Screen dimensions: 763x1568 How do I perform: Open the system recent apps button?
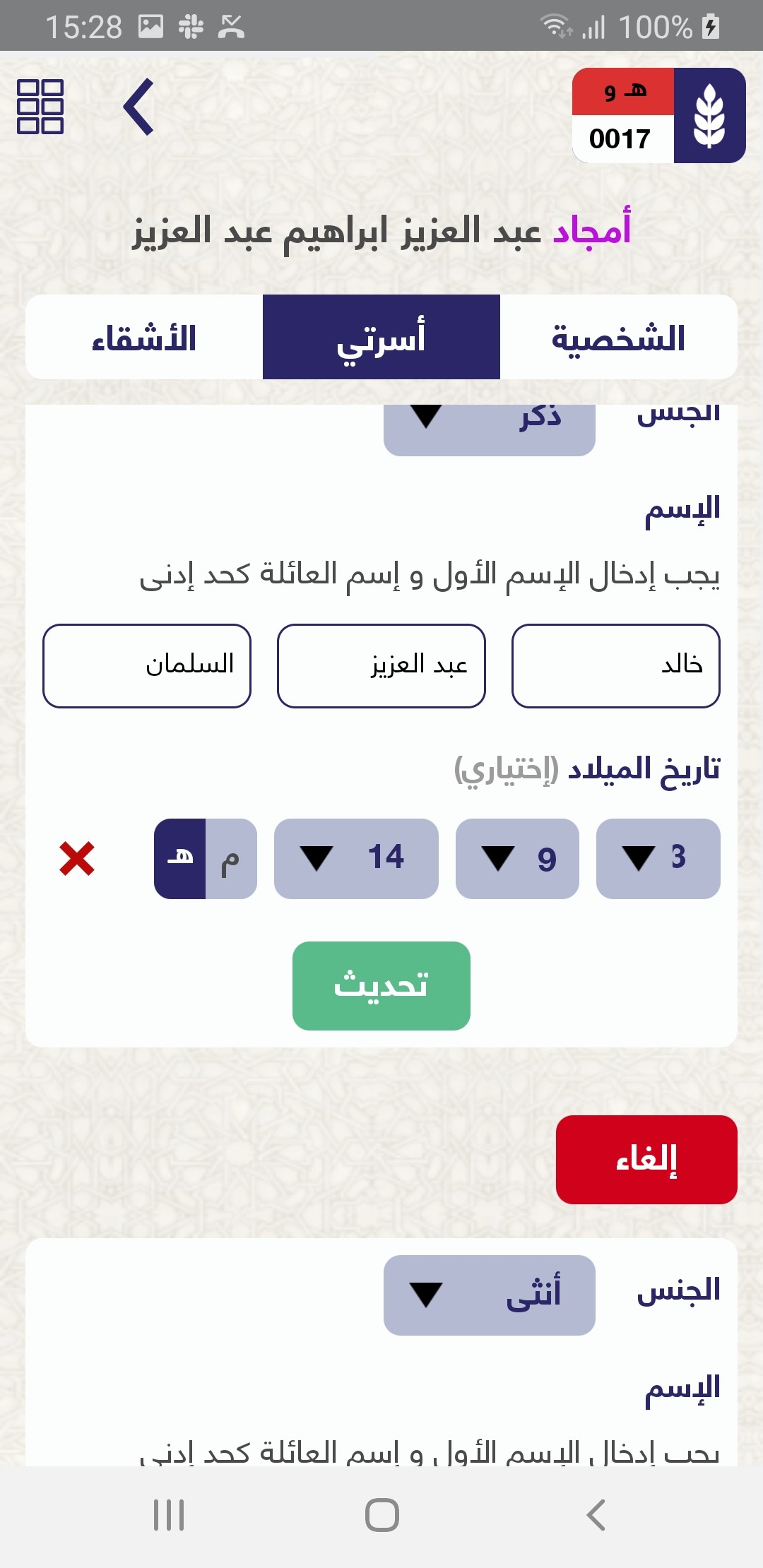169,1515
